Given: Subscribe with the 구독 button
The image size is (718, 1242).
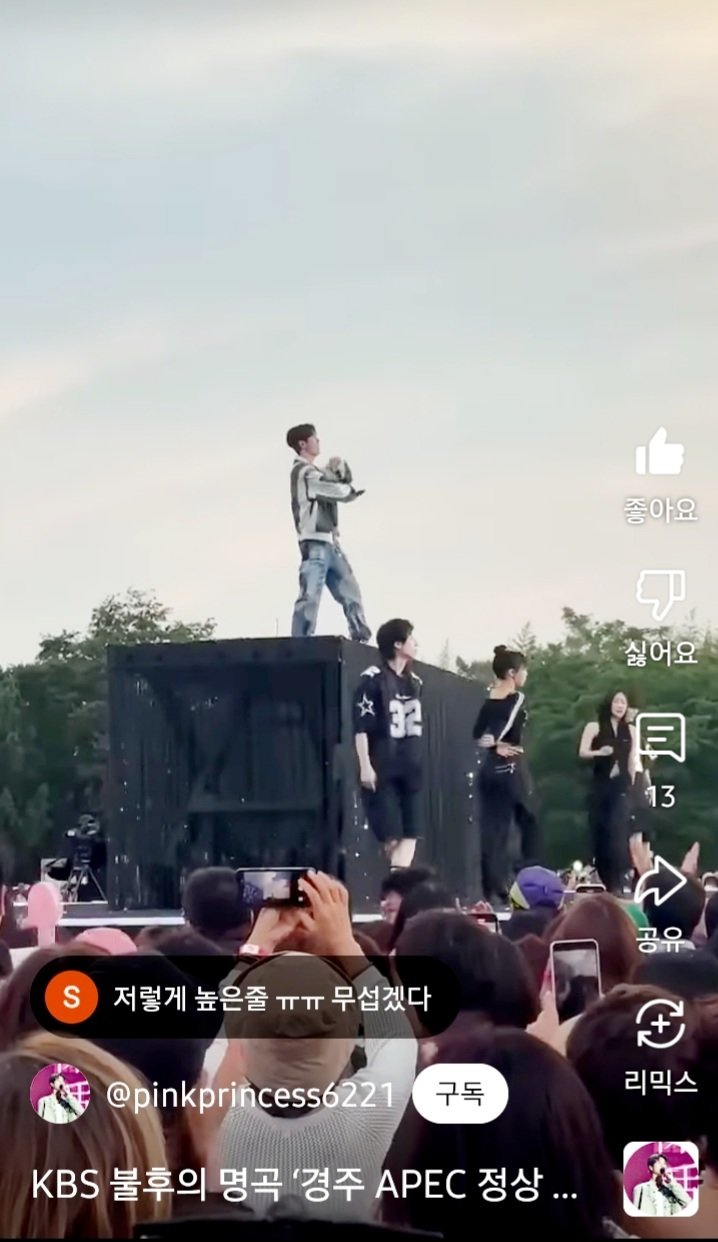Looking at the screenshot, I should point(459,1094).
